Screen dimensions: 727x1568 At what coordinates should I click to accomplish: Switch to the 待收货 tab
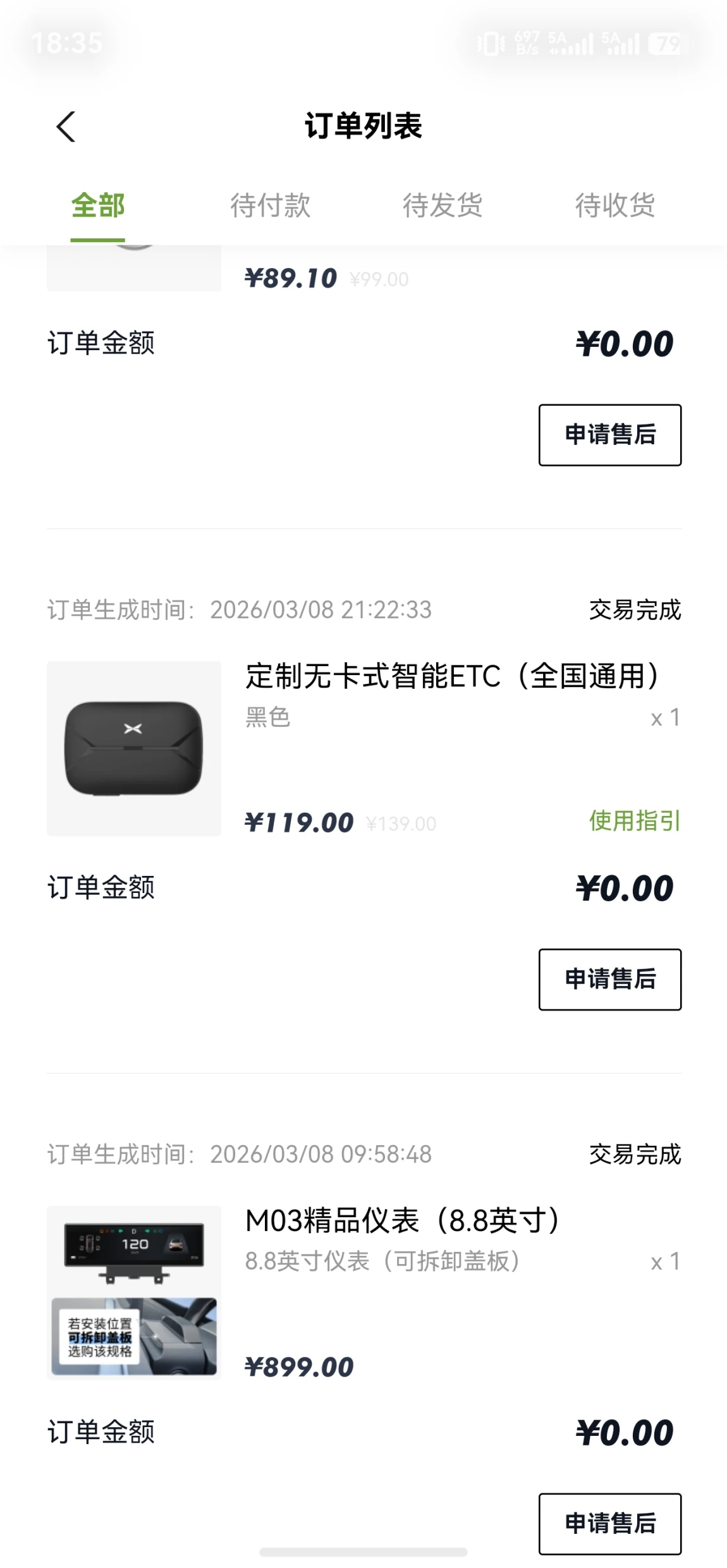click(614, 206)
